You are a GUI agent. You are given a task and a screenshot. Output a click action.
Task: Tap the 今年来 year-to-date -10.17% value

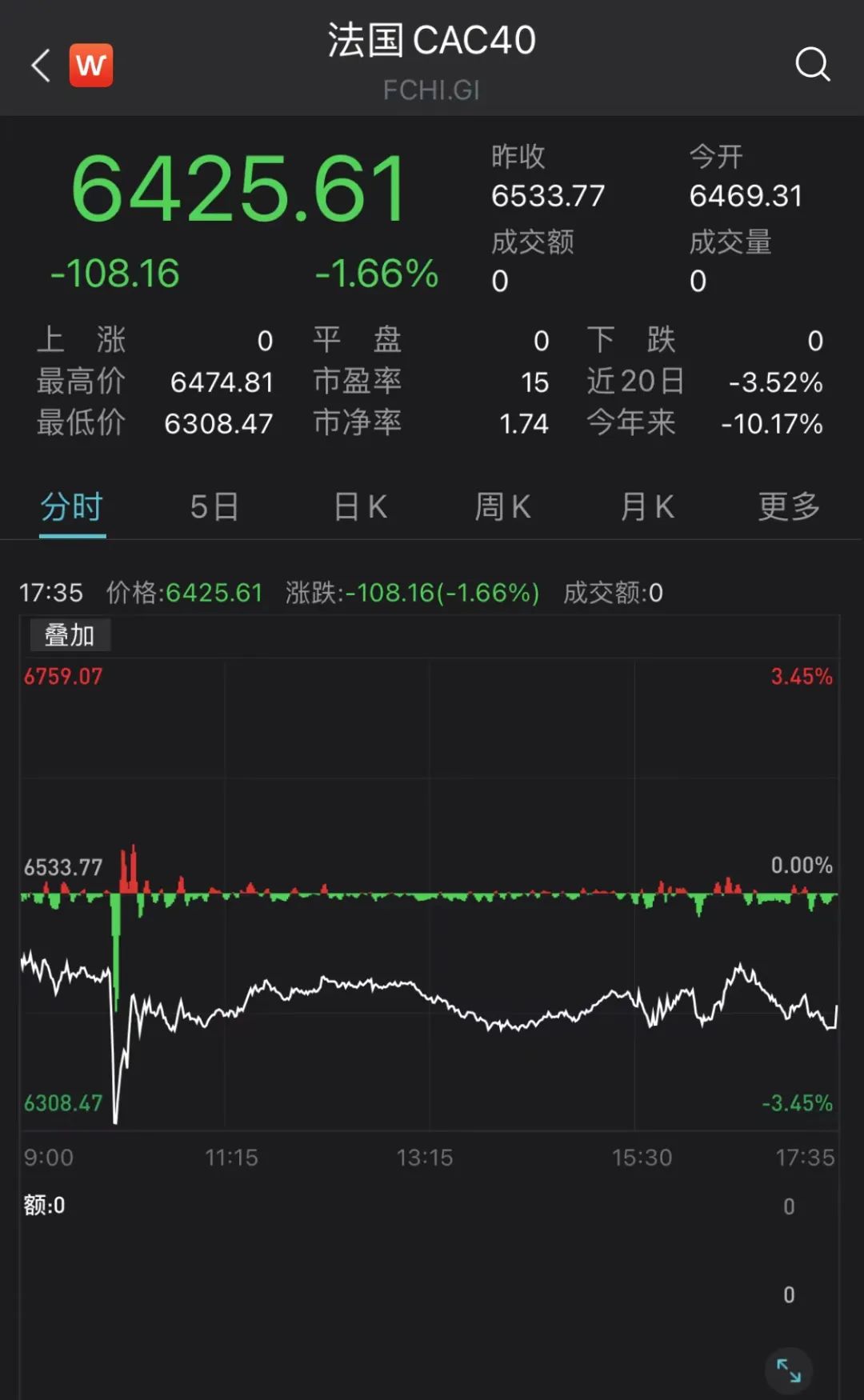point(770,424)
